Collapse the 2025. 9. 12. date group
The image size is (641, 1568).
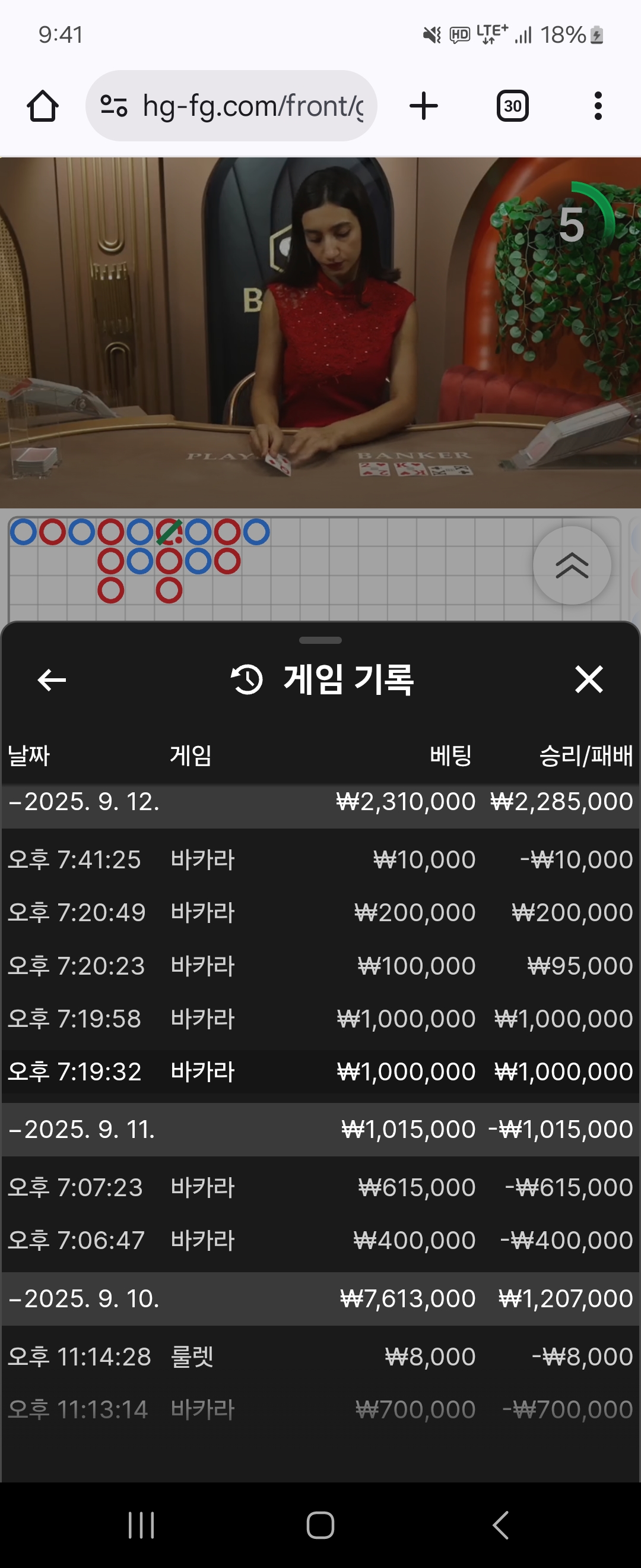coord(85,802)
